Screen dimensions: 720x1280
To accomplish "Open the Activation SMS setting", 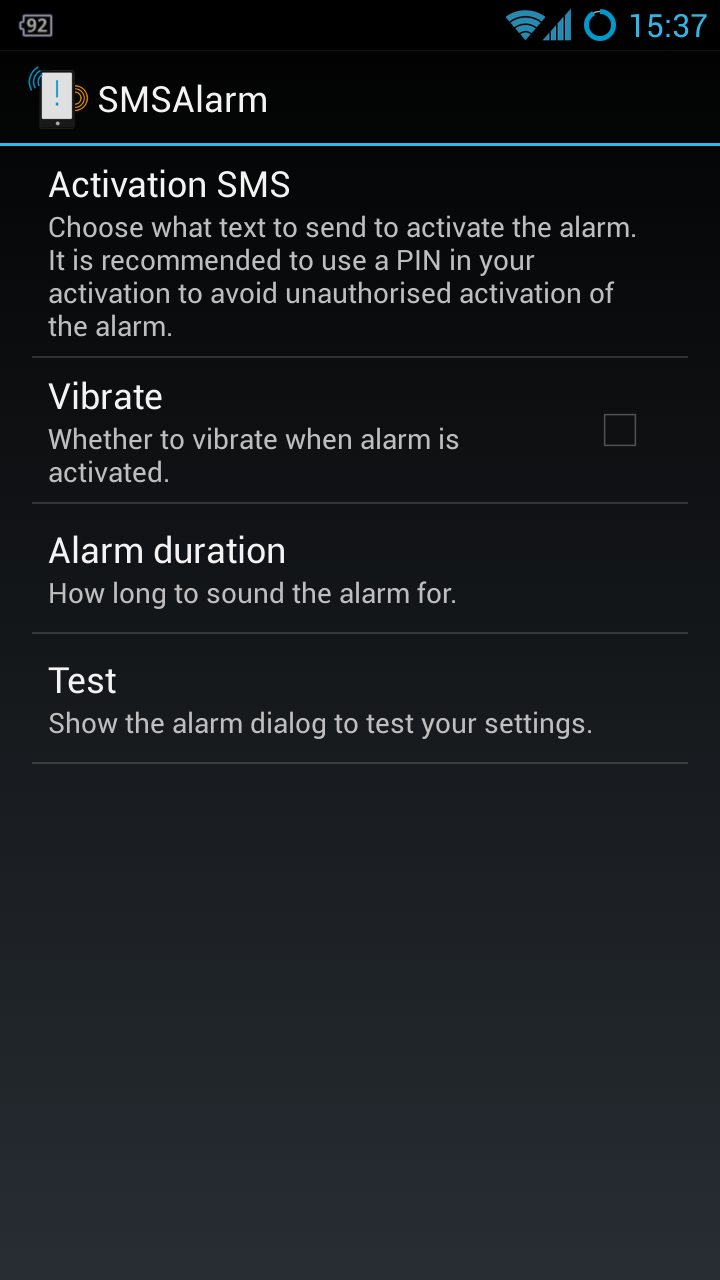I will pos(360,252).
